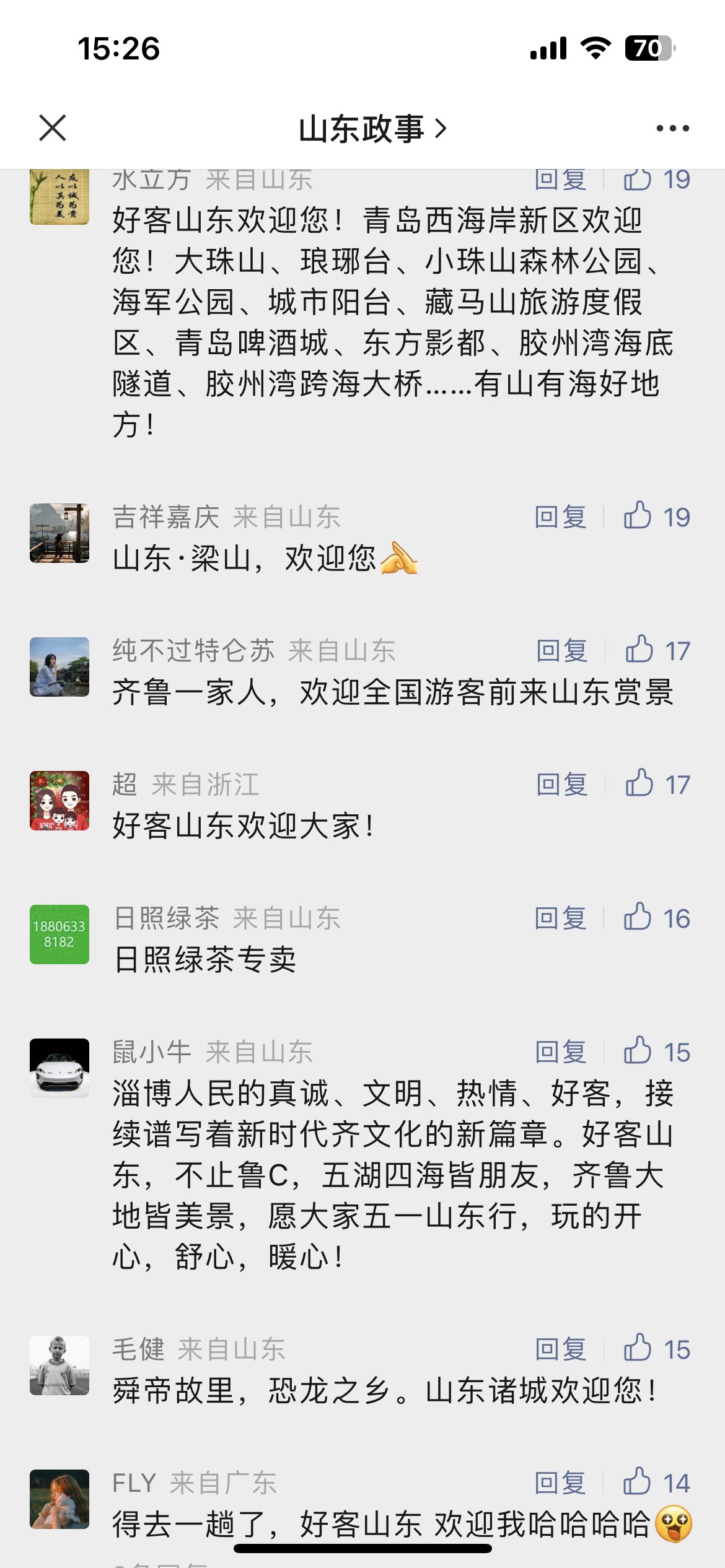
Task: Open the 山东政事 account page
Action: pos(372,129)
